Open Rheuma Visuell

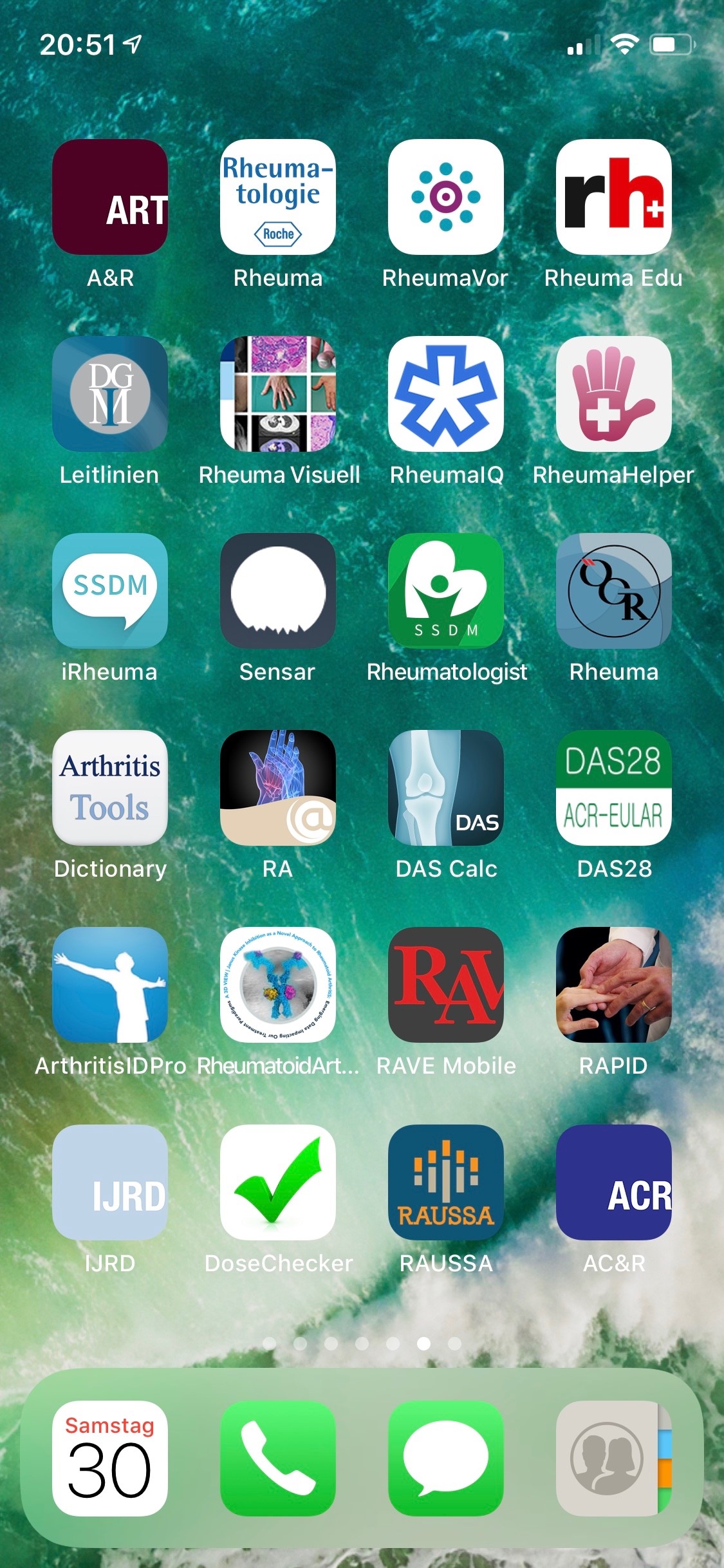[x=278, y=394]
